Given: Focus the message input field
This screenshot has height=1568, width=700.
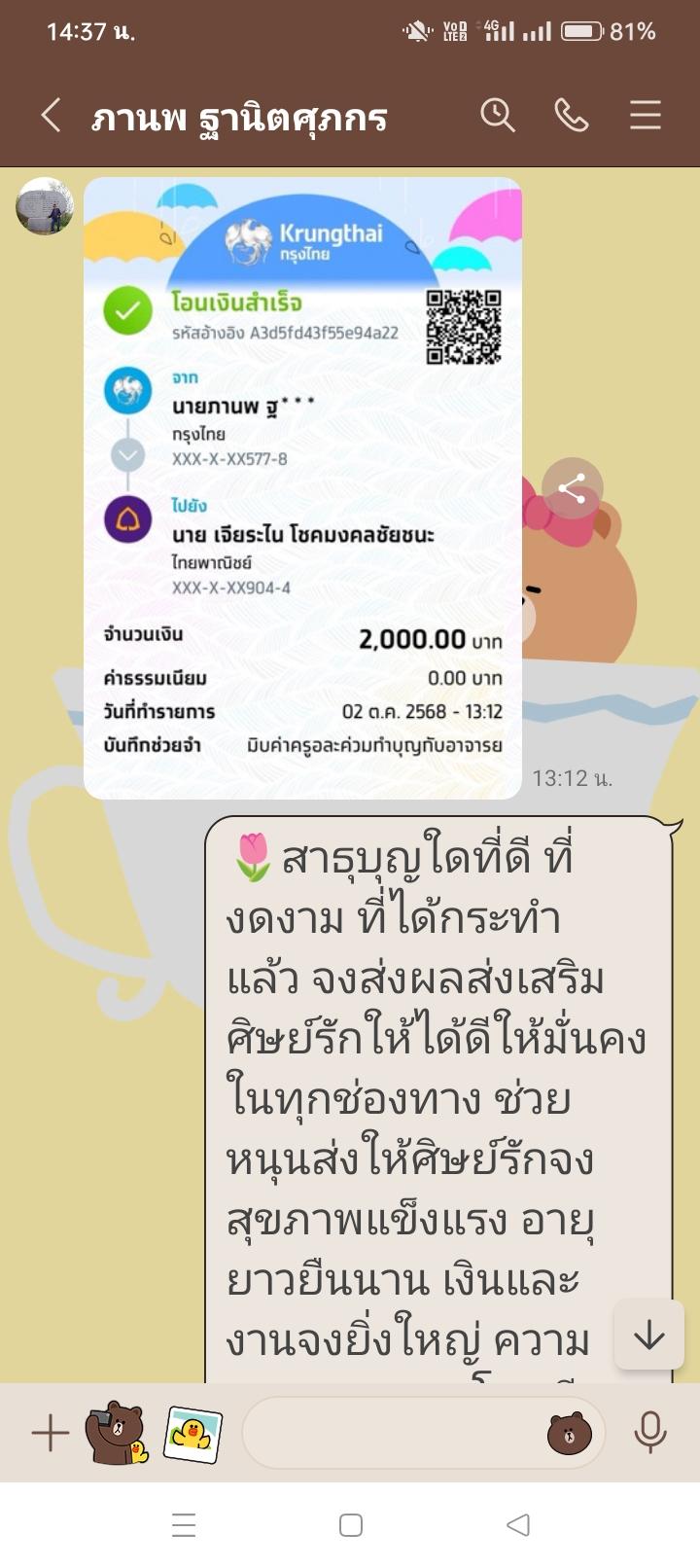Looking at the screenshot, I should (389, 1433).
